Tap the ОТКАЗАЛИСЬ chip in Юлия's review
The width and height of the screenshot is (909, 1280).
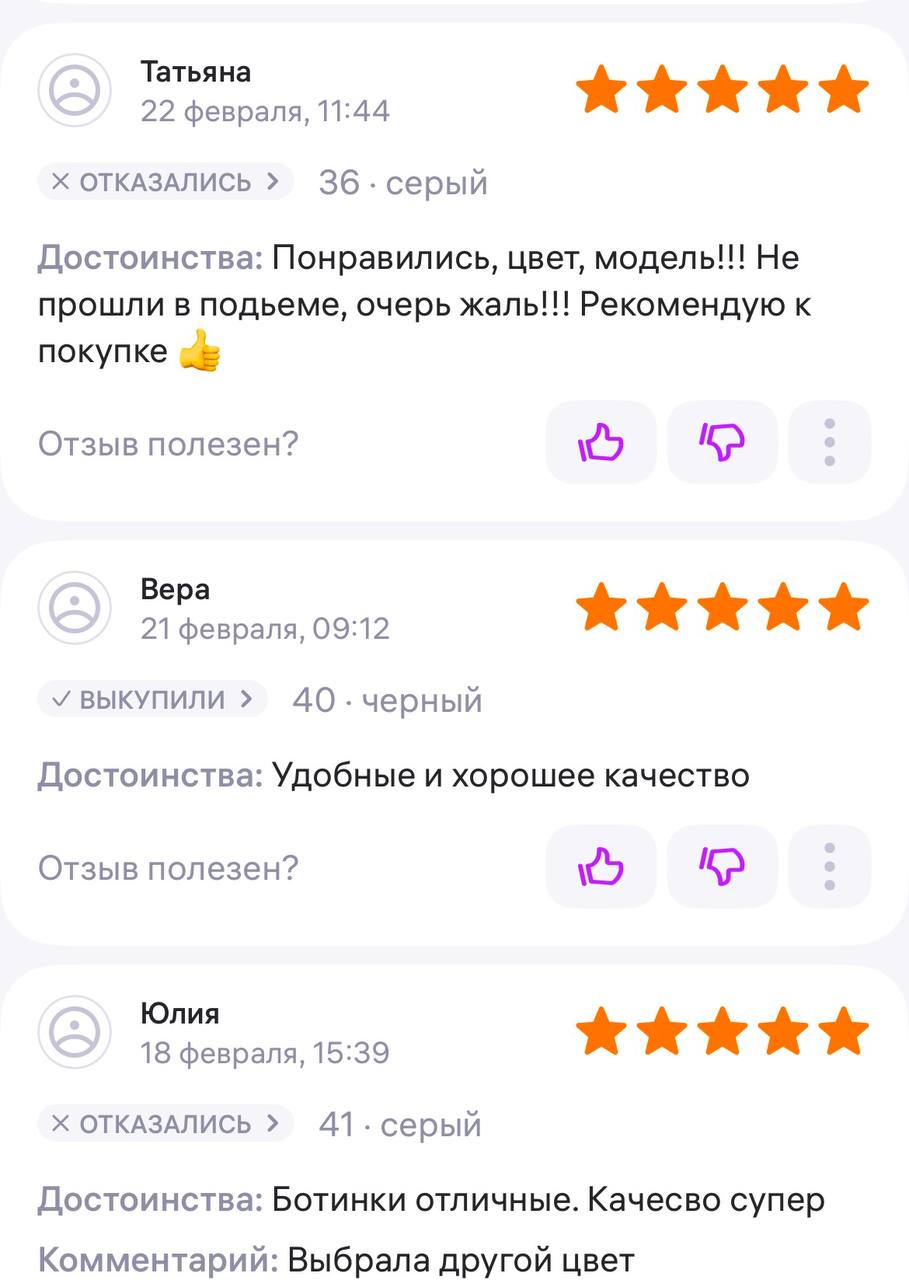coord(166,1123)
